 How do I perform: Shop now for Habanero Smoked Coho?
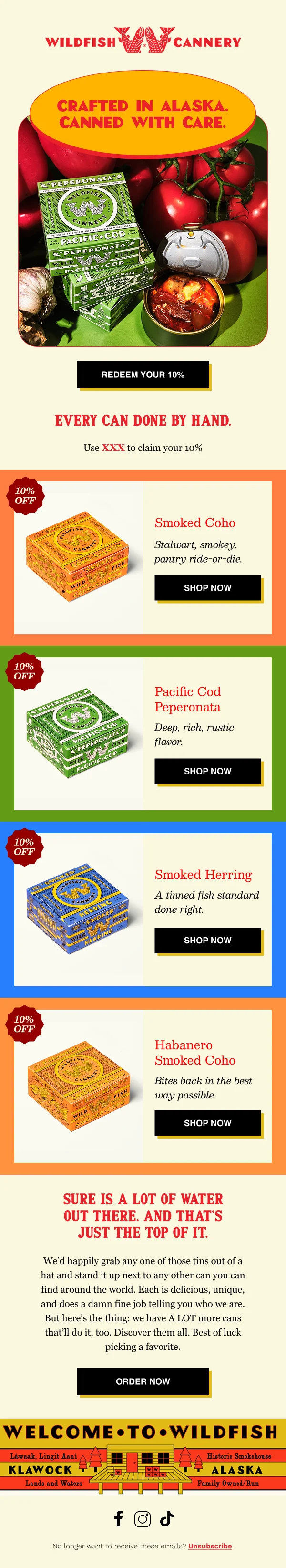point(207,1122)
